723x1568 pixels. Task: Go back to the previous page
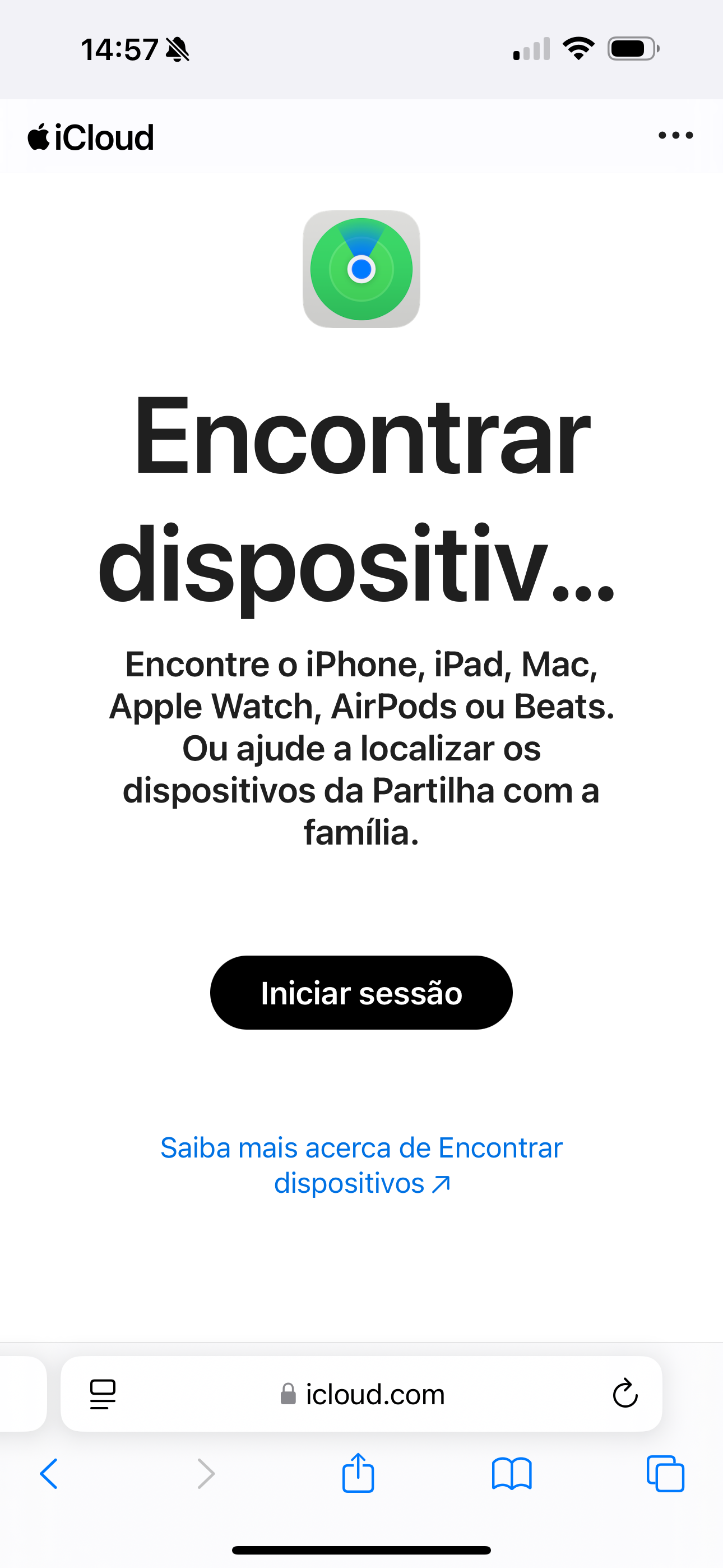point(49,1474)
